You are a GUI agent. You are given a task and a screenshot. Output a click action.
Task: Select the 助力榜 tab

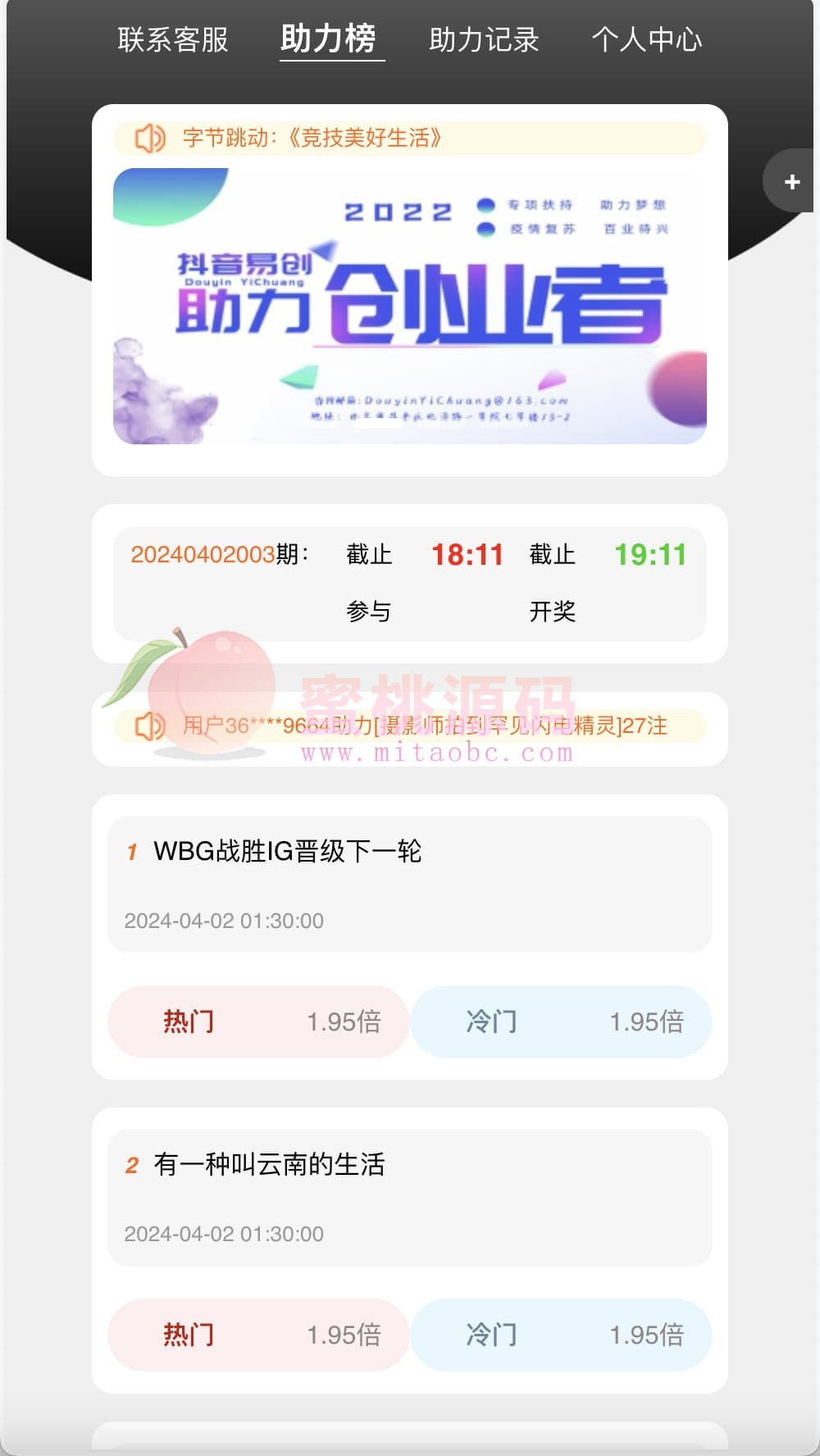click(x=329, y=39)
